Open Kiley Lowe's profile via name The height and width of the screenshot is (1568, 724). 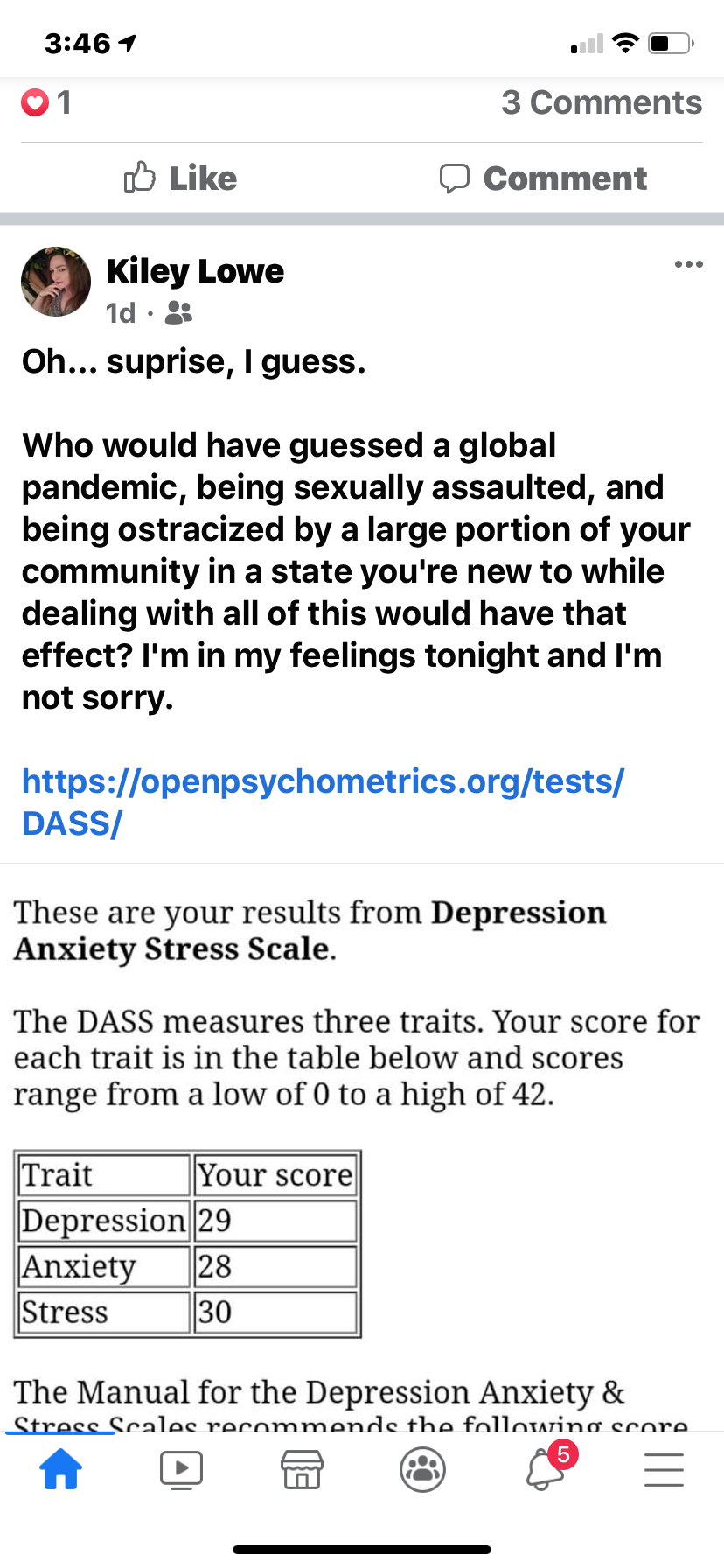[195, 271]
